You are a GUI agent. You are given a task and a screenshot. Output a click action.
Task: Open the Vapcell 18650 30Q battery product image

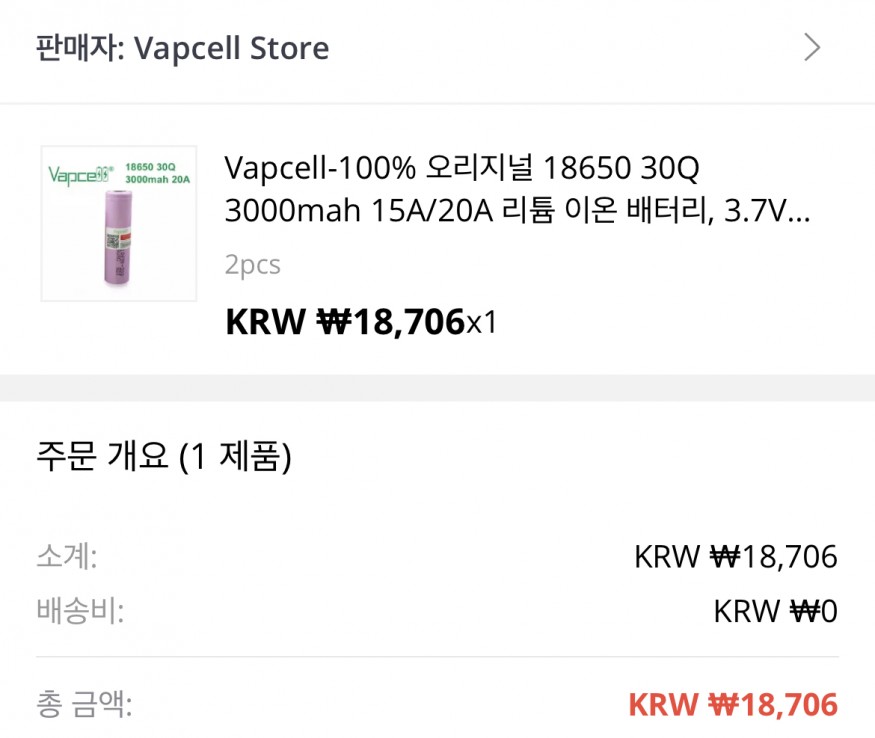pyautogui.click(x=119, y=224)
